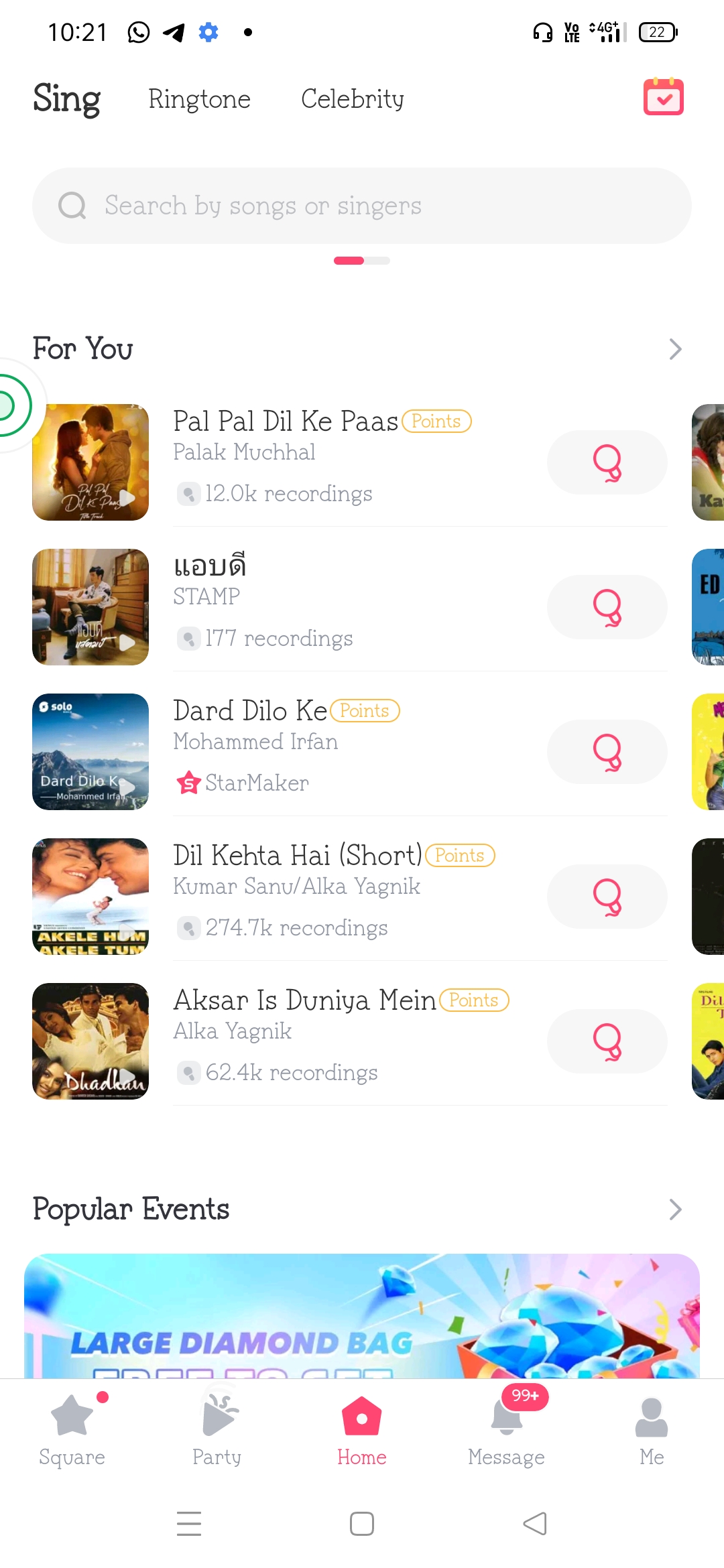Open the Message tab
The height and width of the screenshot is (1568, 724).
507,1431
